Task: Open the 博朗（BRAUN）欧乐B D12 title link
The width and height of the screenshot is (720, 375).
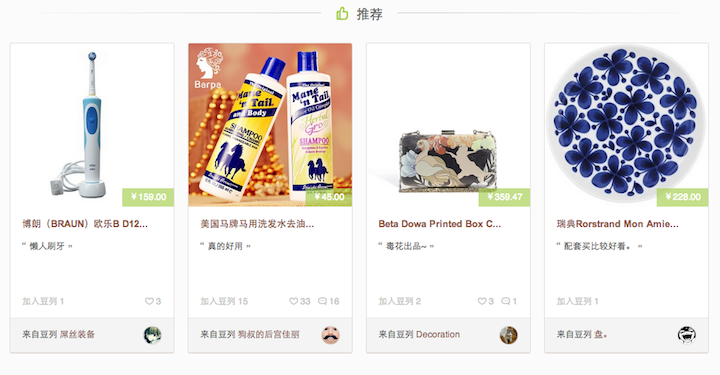Action: tap(85, 224)
